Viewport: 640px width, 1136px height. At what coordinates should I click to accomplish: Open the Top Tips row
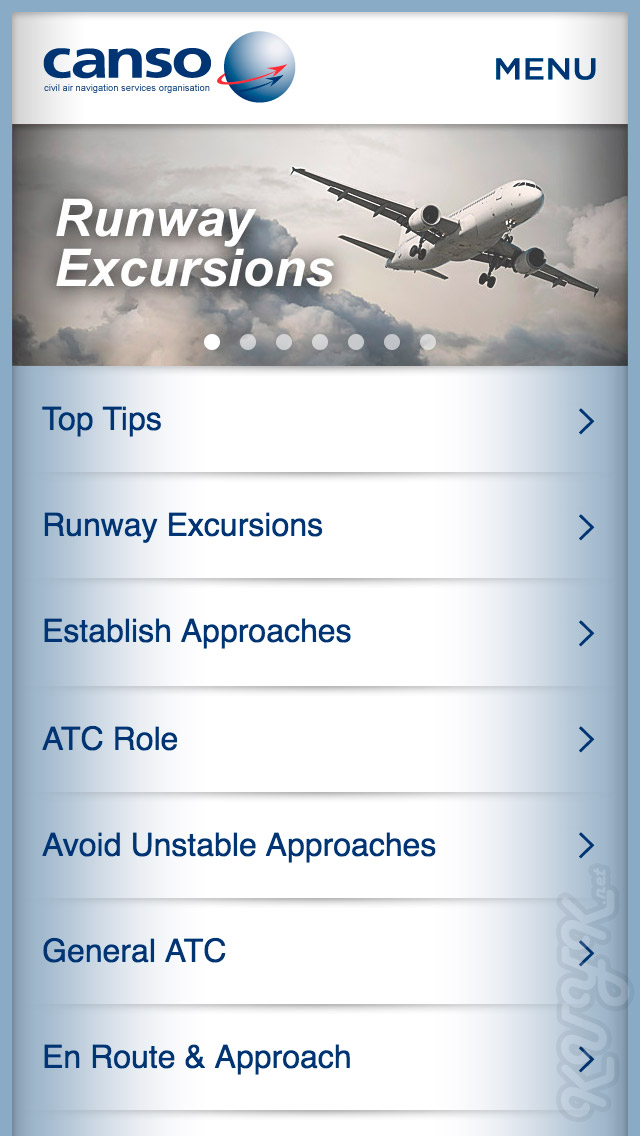coord(320,420)
